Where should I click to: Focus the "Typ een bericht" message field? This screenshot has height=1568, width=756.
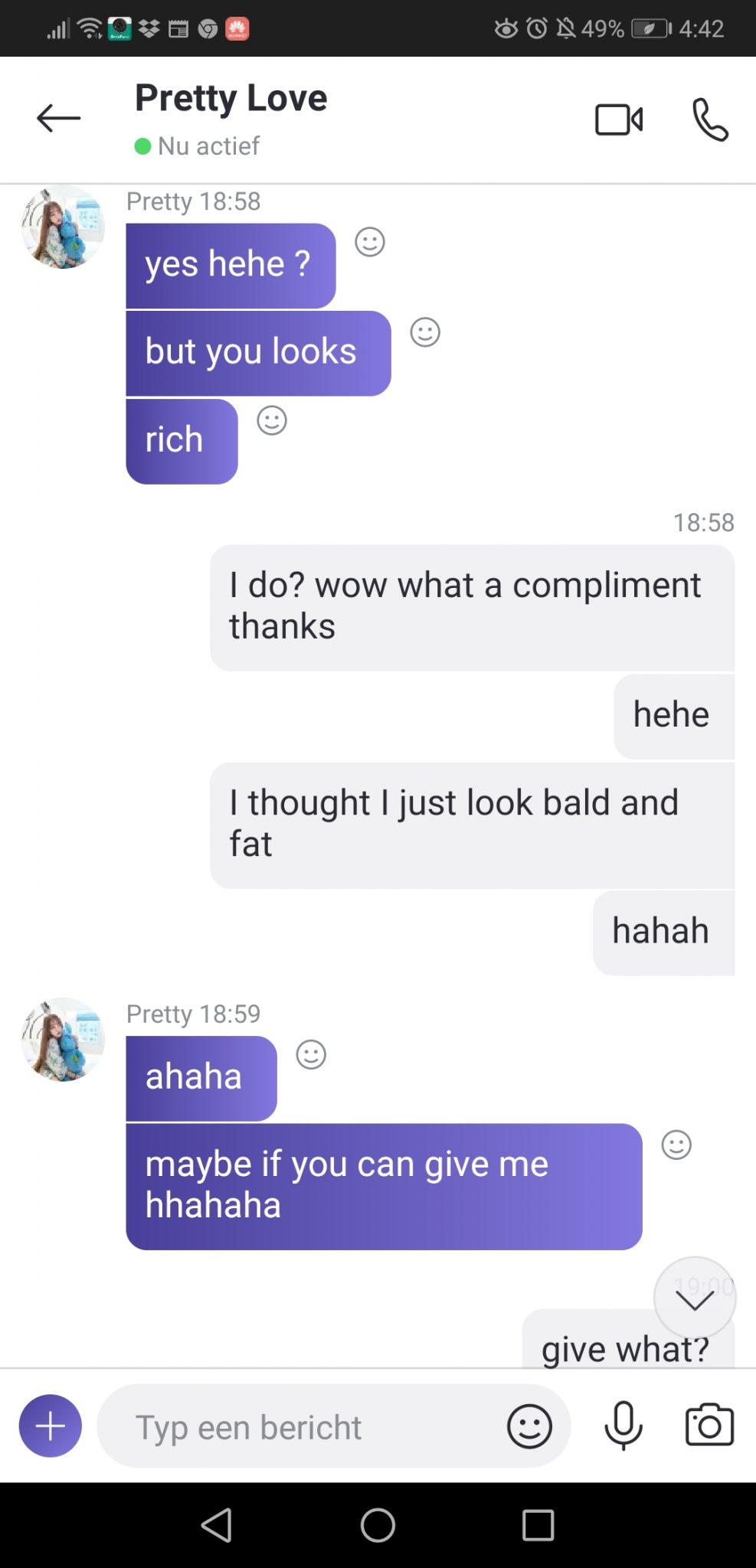coord(299,1426)
